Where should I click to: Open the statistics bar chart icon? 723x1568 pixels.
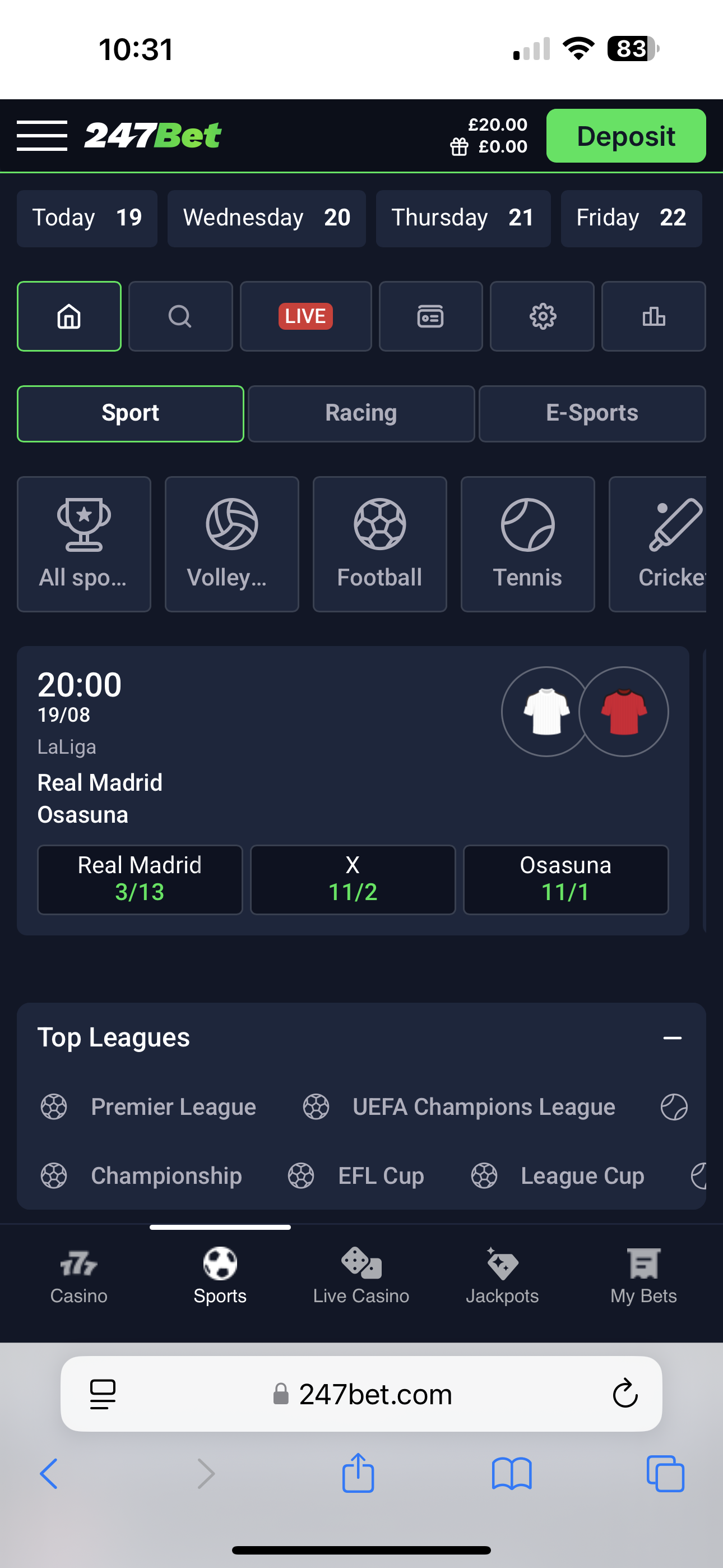coord(654,316)
